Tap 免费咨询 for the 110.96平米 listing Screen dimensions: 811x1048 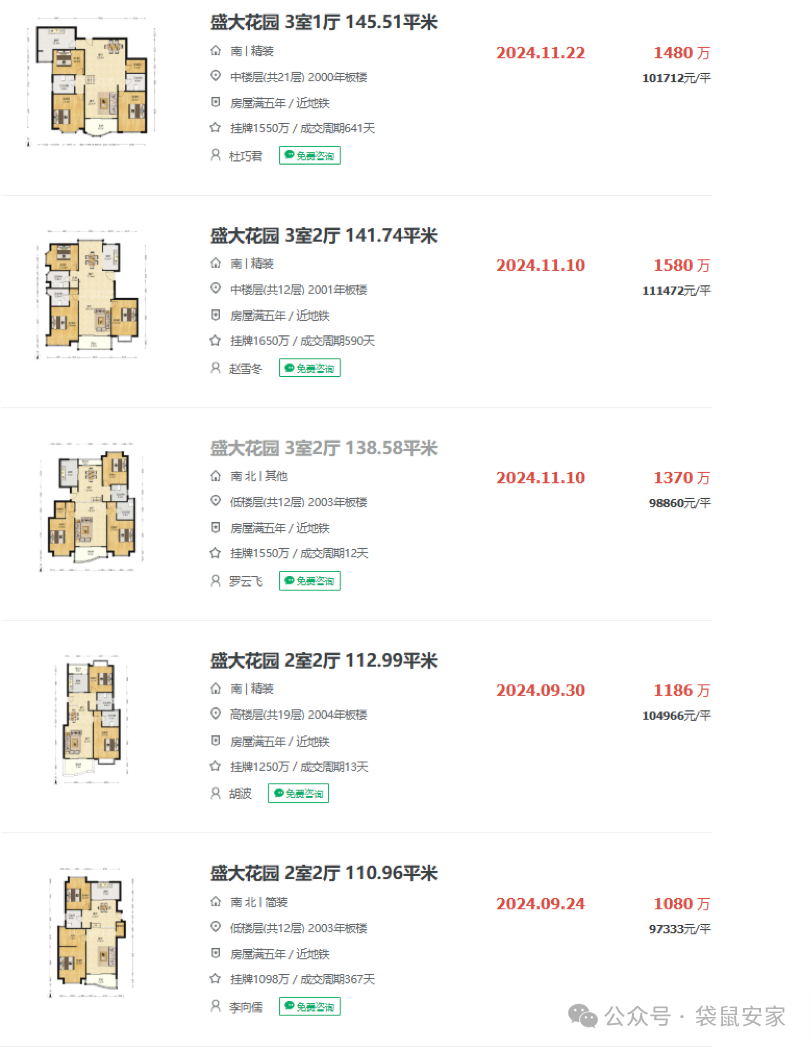(x=309, y=1006)
